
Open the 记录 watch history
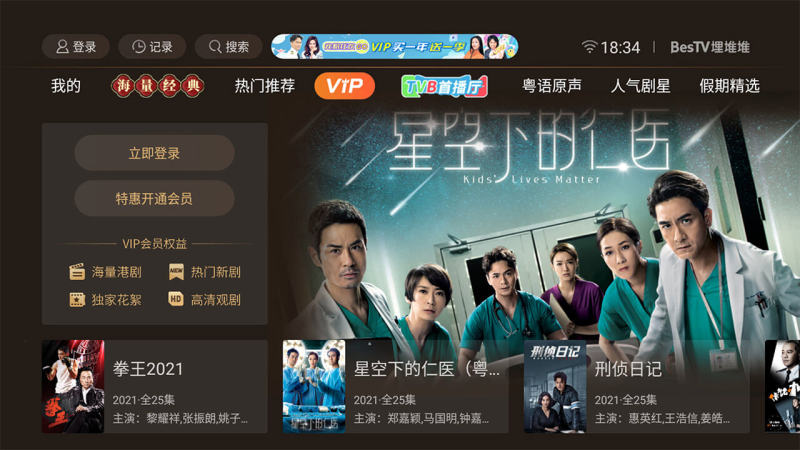click(152, 47)
